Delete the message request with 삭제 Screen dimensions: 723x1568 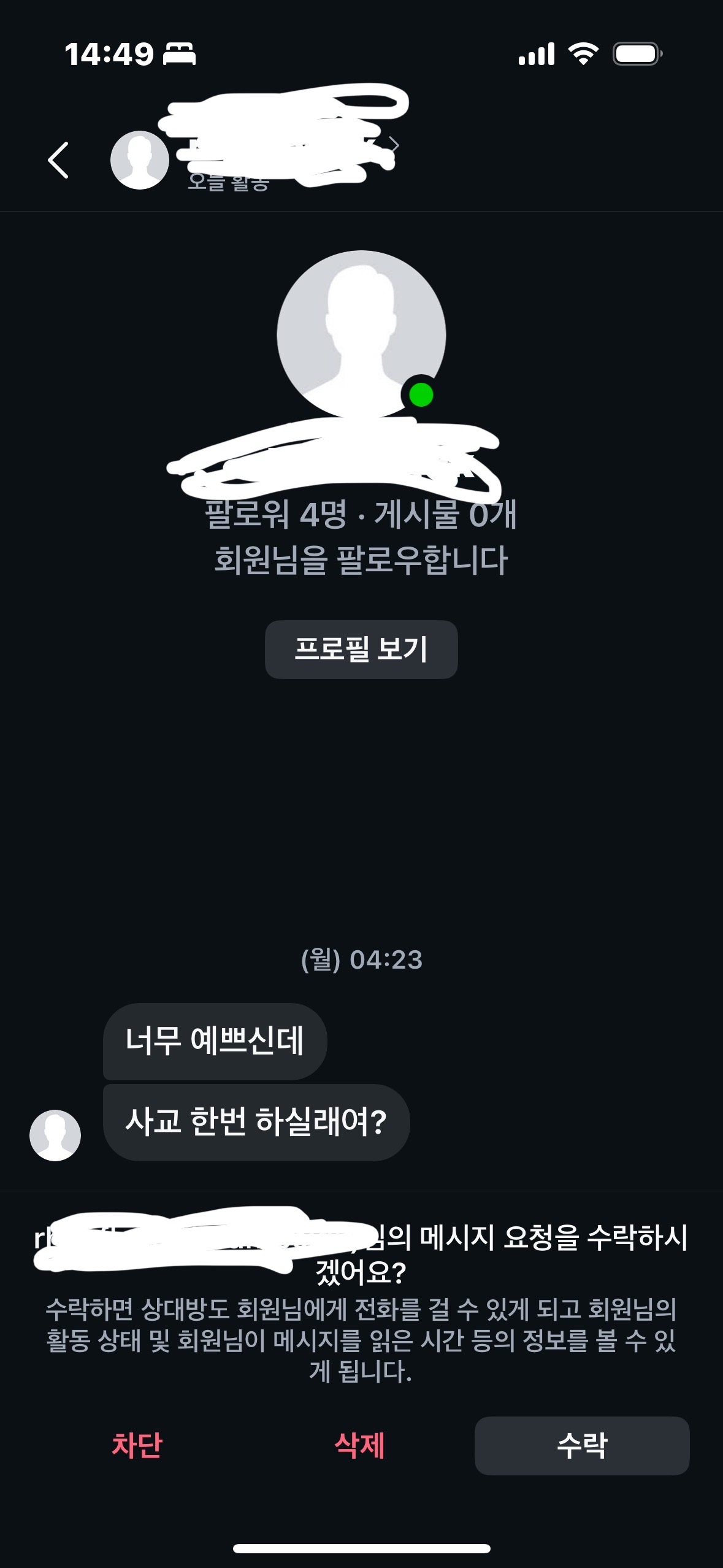(359, 1445)
